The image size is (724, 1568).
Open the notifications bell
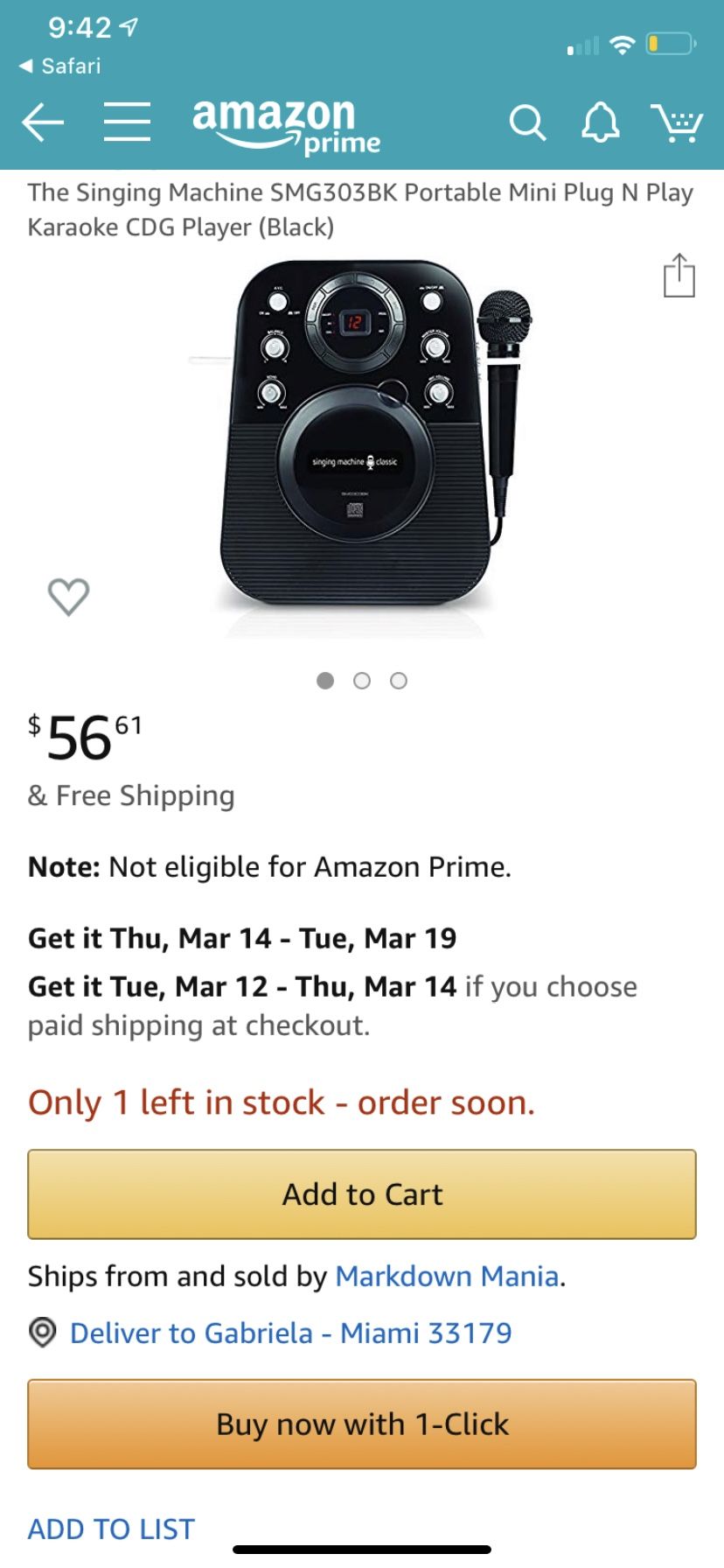601,122
